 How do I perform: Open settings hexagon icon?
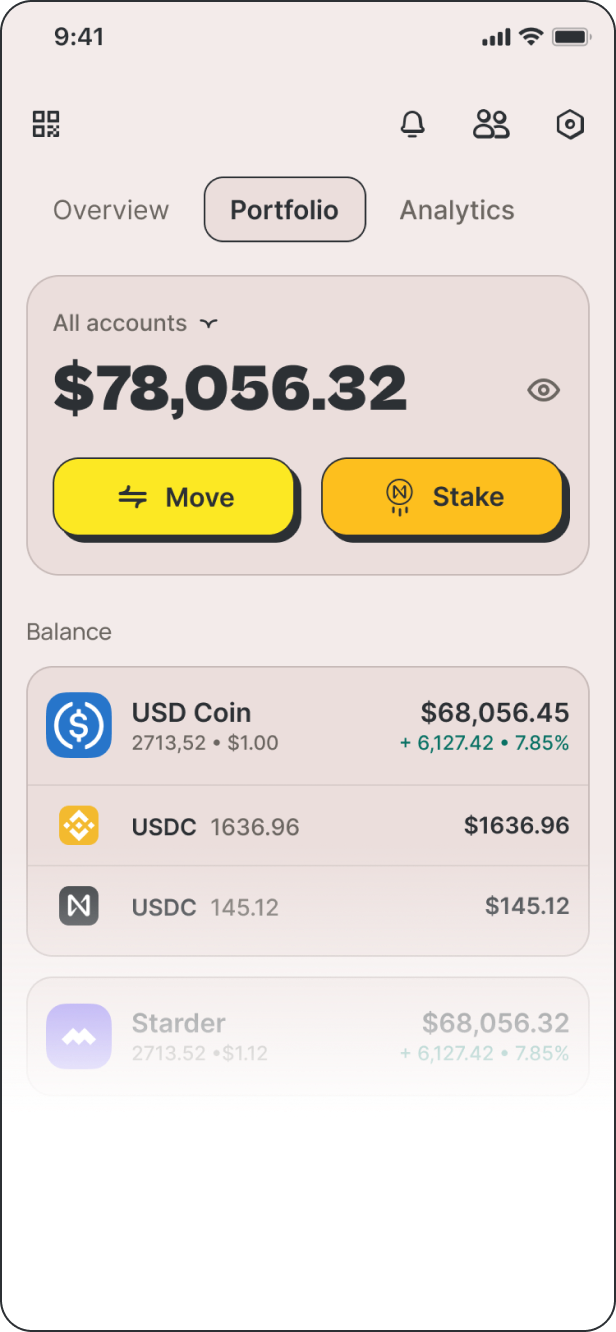coord(570,124)
